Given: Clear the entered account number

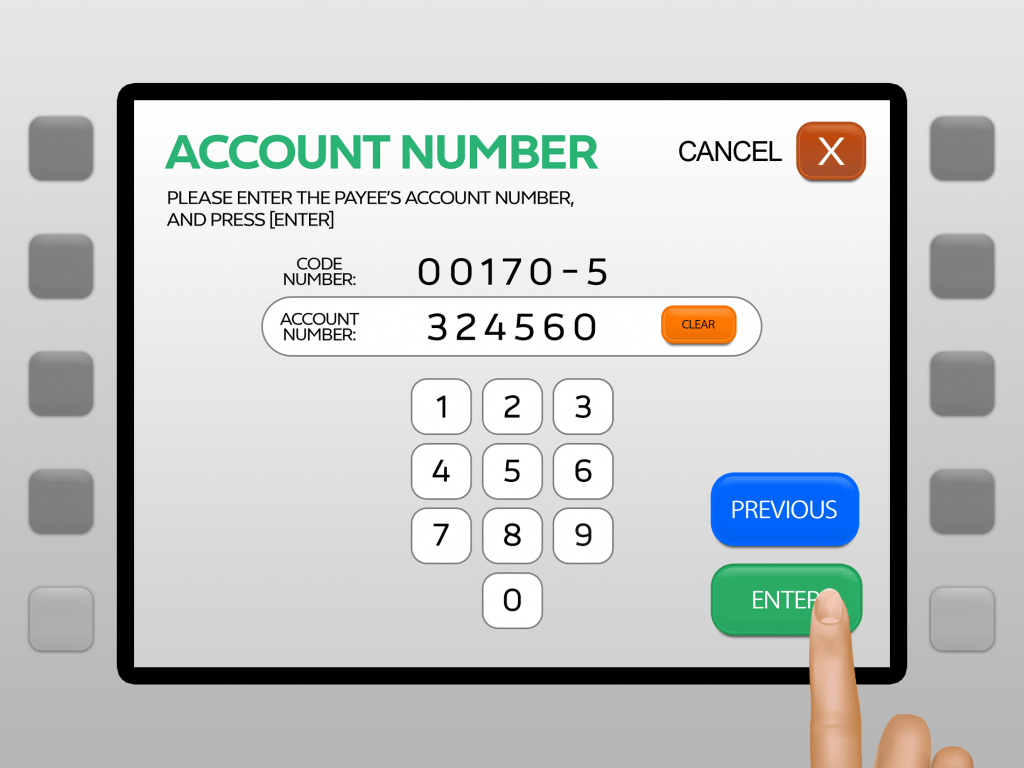Looking at the screenshot, I should tap(698, 325).
